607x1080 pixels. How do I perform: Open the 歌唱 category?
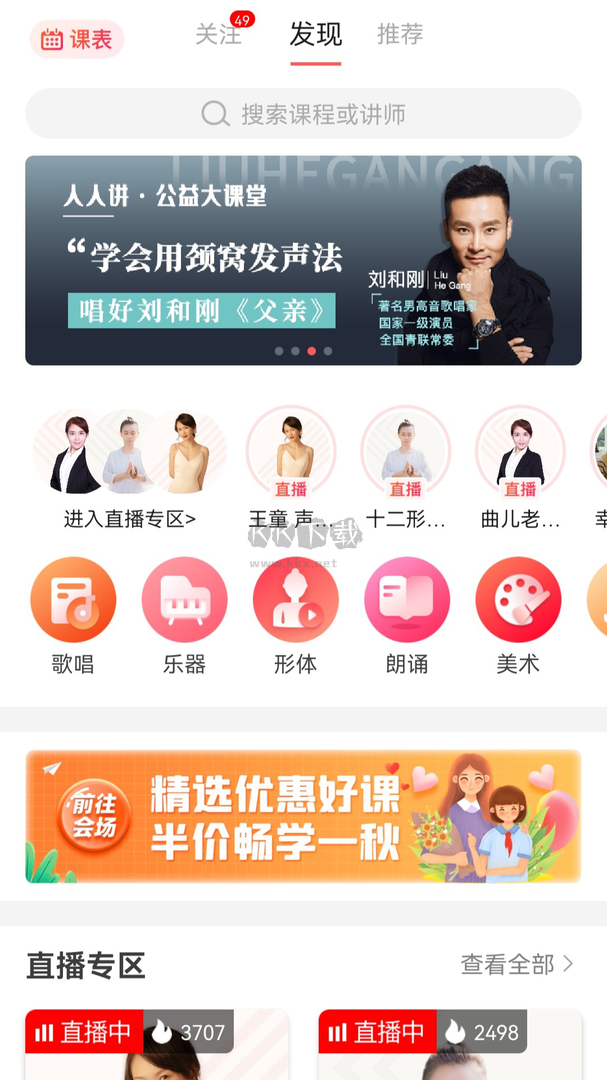[73, 600]
